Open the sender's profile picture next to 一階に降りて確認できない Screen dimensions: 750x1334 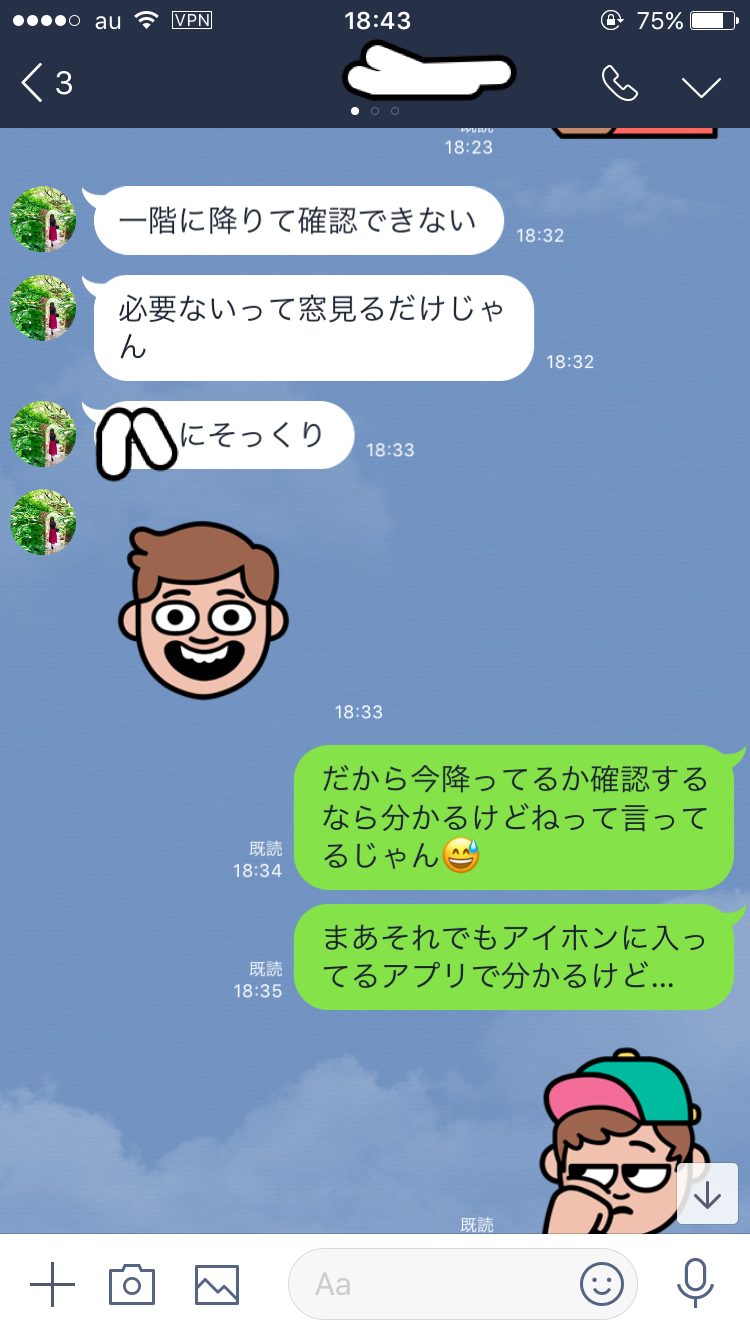pyautogui.click(x=43, y=219)
